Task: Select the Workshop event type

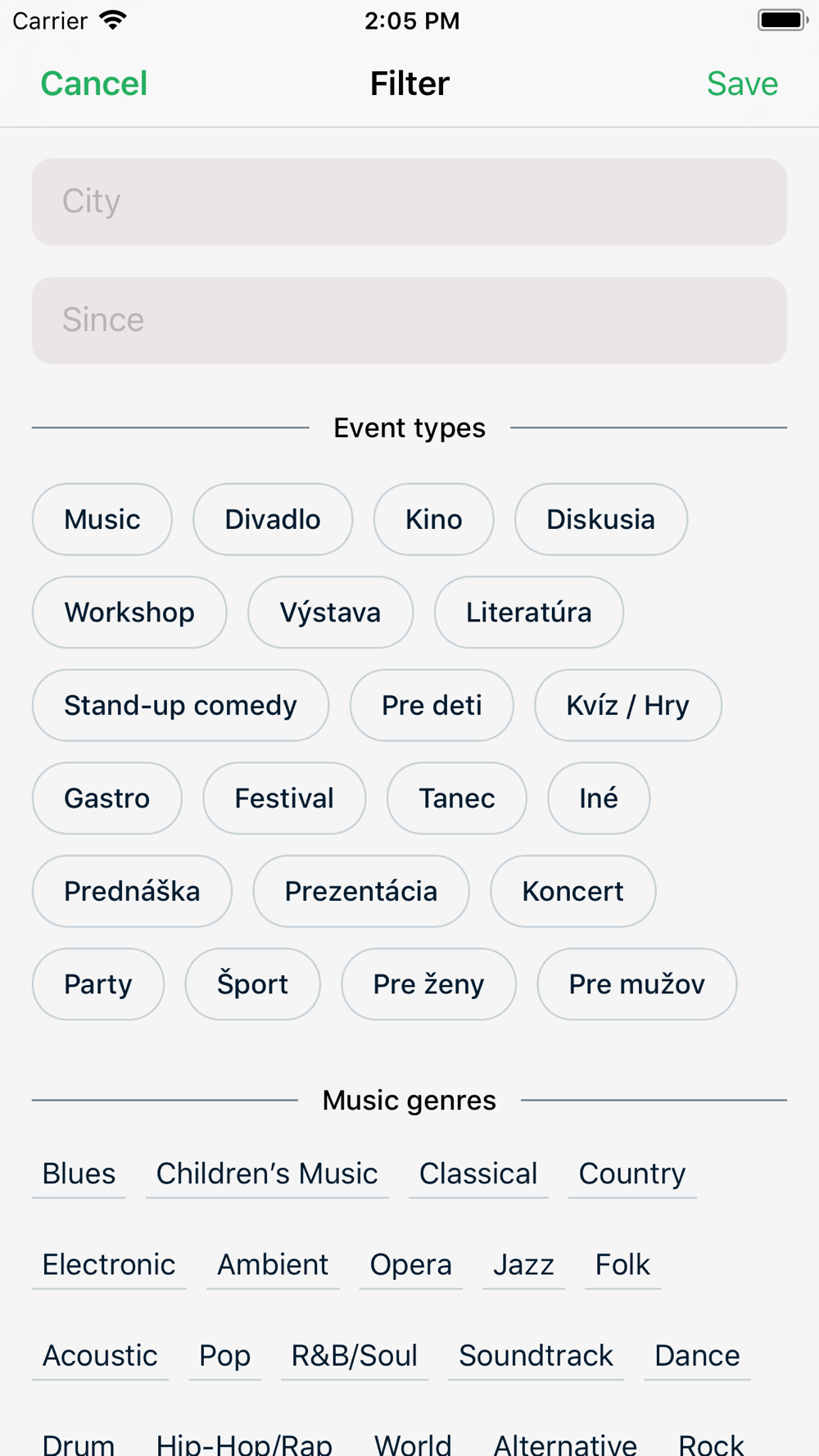Action: pos(129,613)
